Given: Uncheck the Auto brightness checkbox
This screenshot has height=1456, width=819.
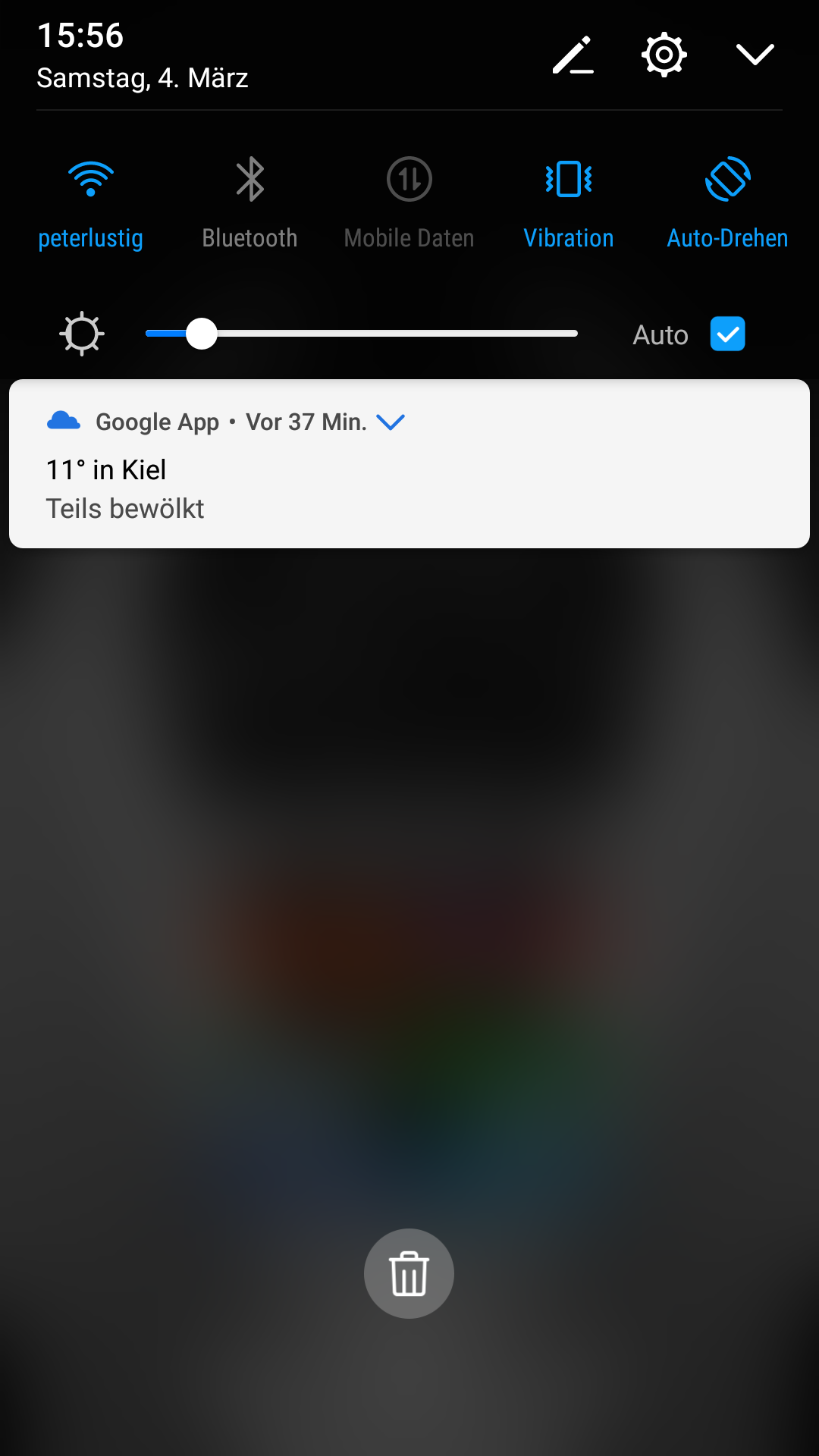Looking at the screenshot, I should [x=727, y=334].
